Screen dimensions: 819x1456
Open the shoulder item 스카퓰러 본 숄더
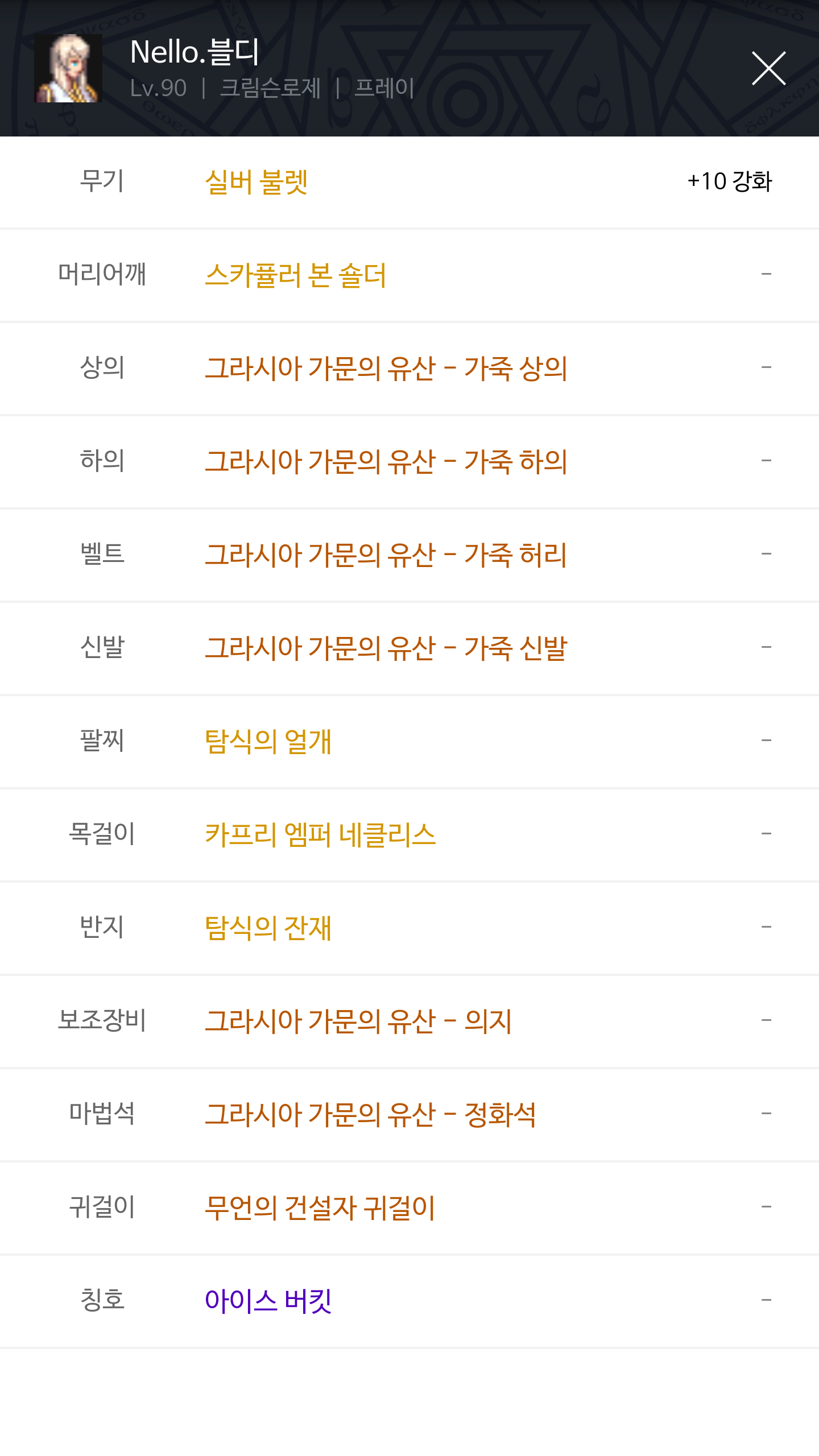coord(295,275)
